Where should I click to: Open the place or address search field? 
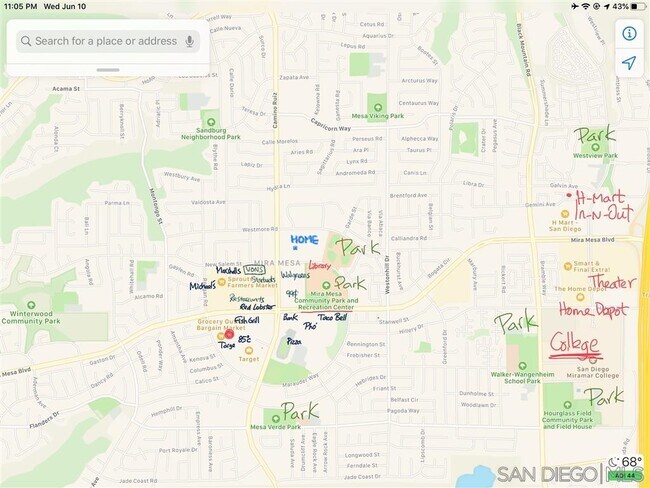pos(100,41)
